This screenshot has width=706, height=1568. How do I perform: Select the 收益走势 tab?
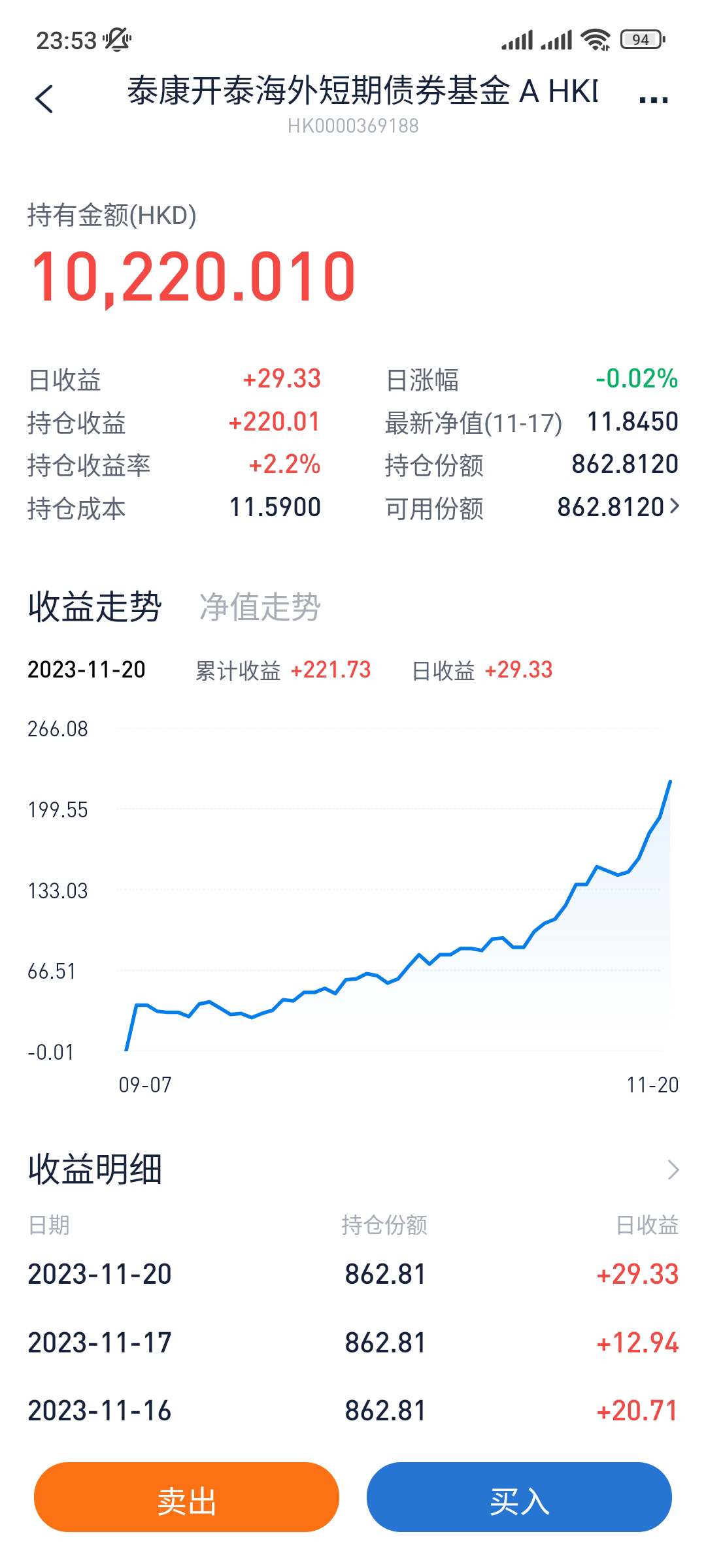95,607
